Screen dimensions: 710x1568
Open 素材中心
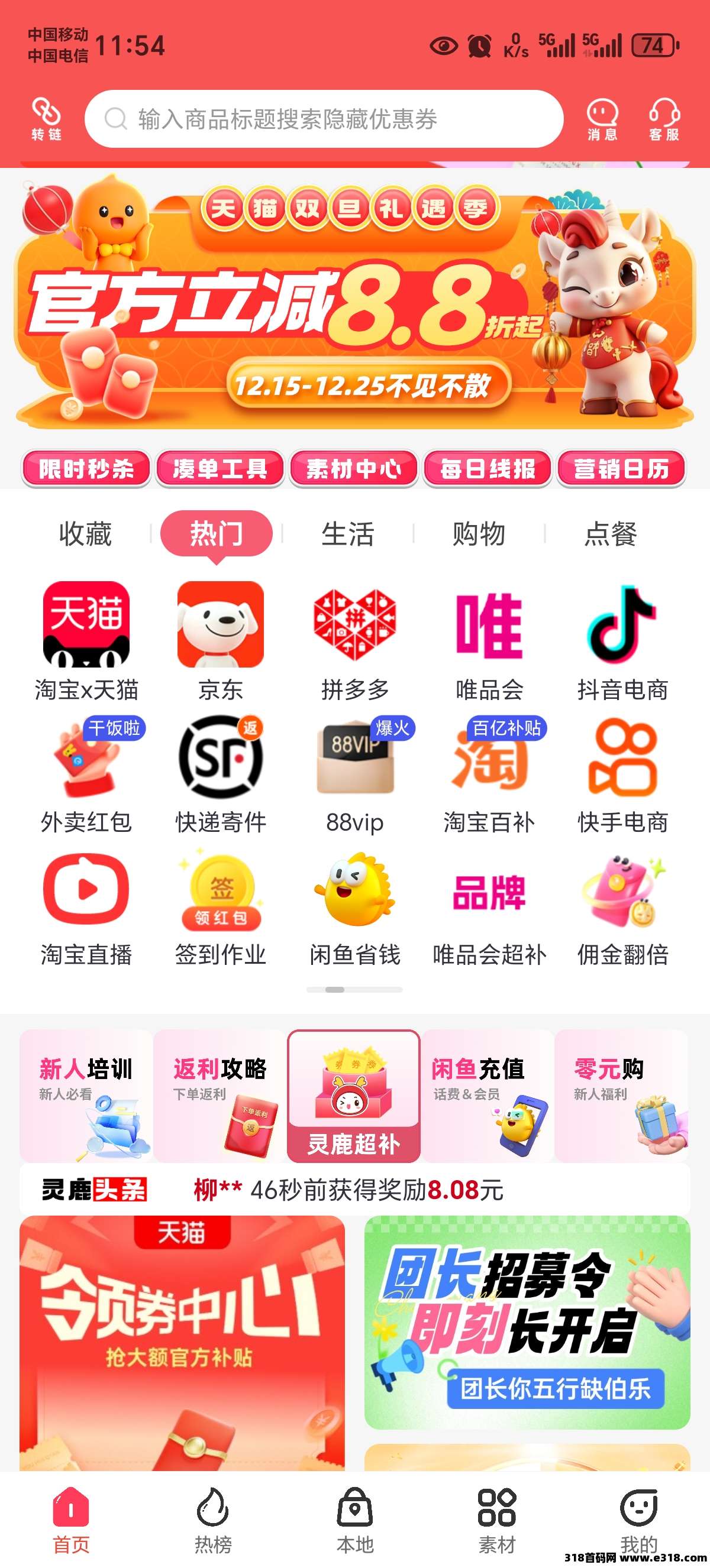point(354,469)
